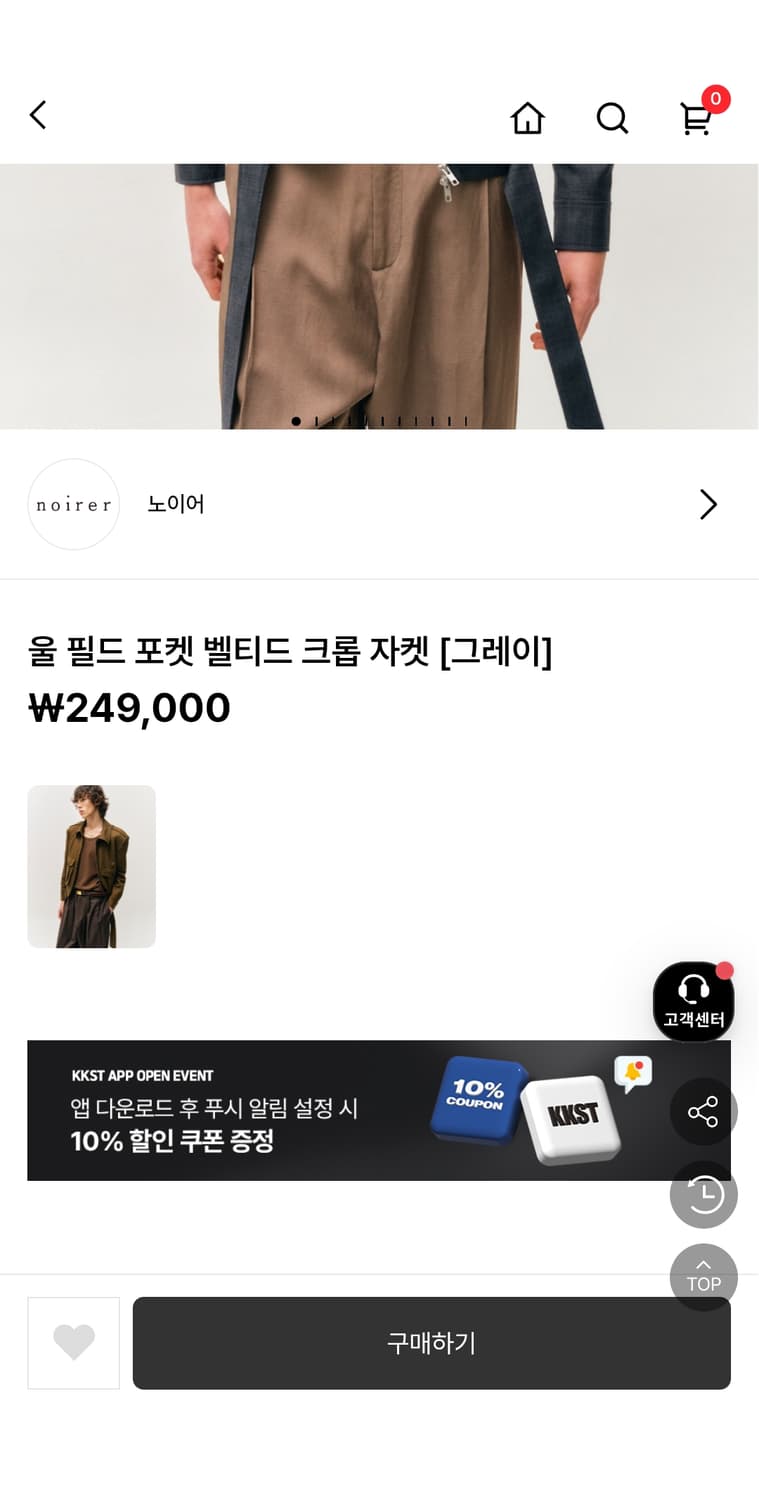Go back using the back arrow

pyautogui.click(x=37, y=114)
